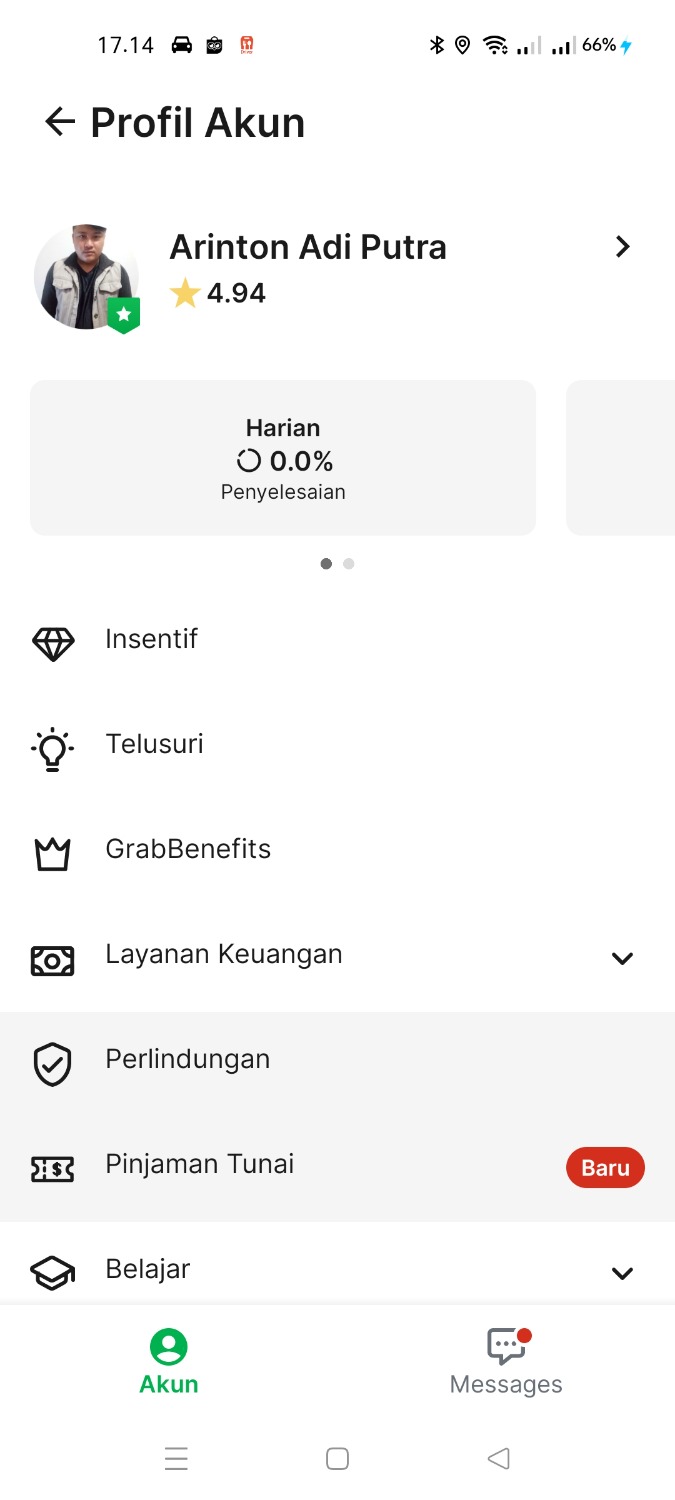Open the Insentif menu
Image resolution: width=675 pixels, height=1500 pixels.
[152, 639]
